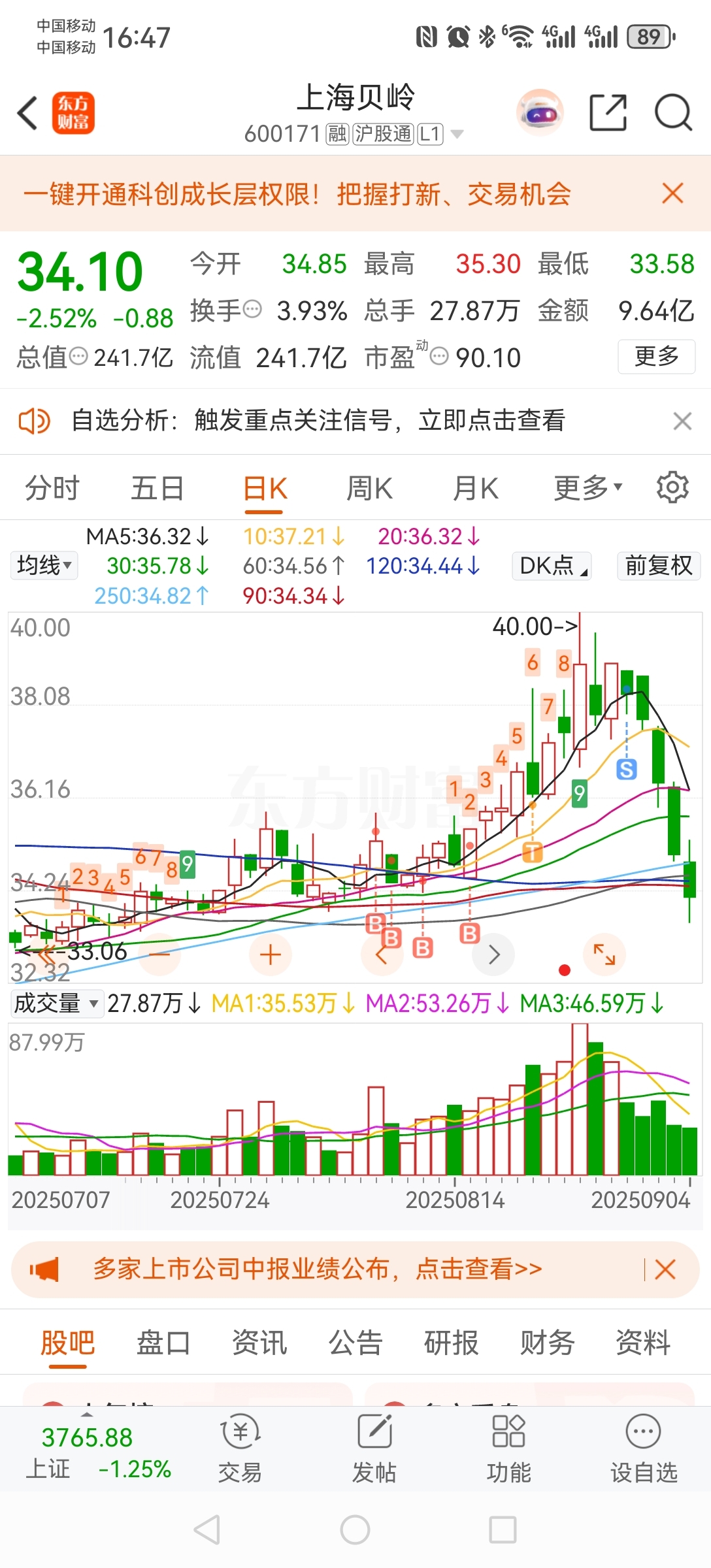Go back using the top-left arrow
The width and height of the screenshot is (711, 1568).
pos(27,113)
